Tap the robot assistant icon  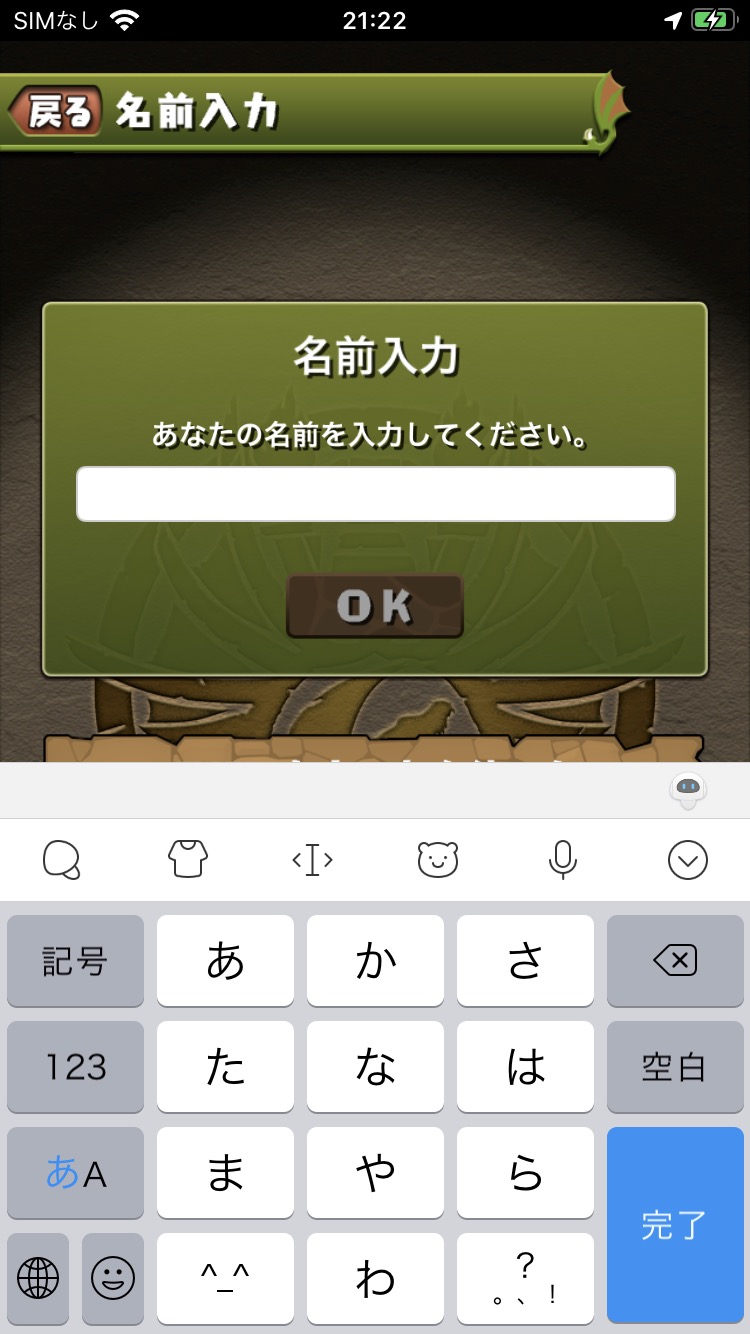click(688, 790)
